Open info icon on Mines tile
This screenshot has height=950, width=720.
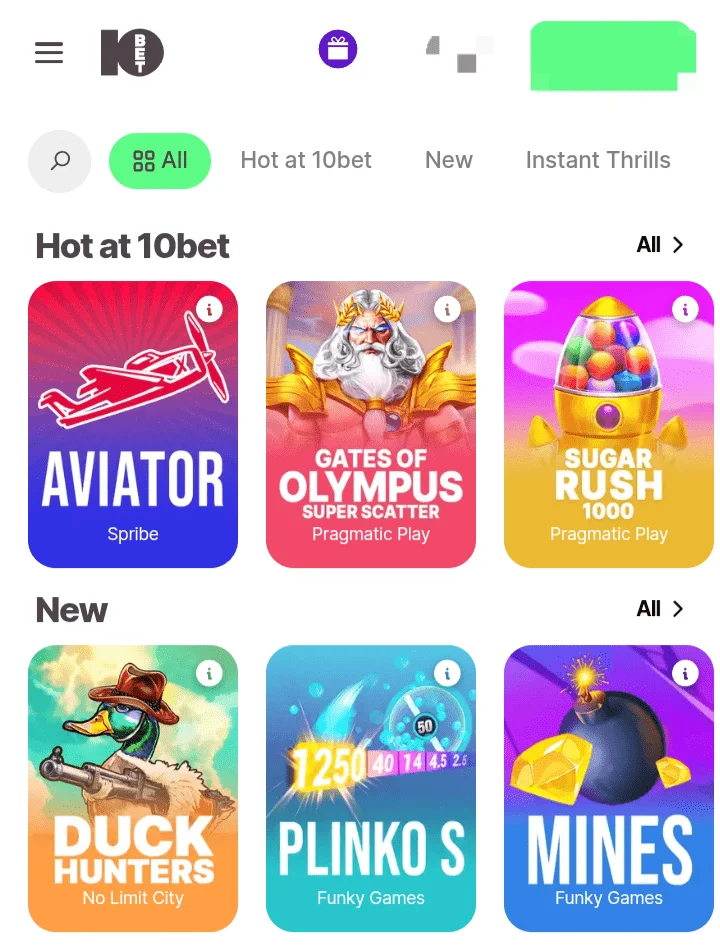point(686,674)
